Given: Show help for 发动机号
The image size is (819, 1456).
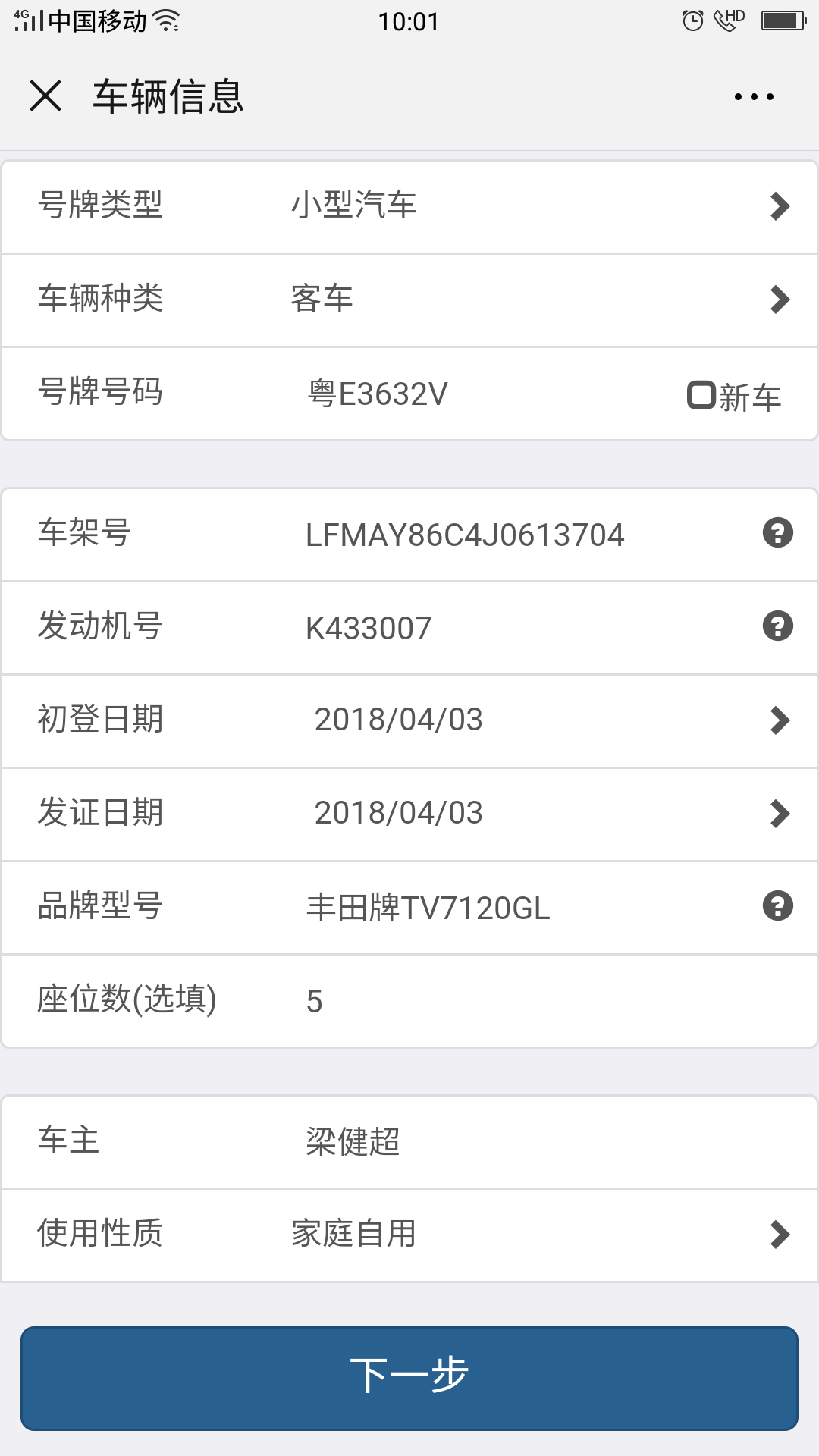Looking at the screenshot, I should pos(777,626).
